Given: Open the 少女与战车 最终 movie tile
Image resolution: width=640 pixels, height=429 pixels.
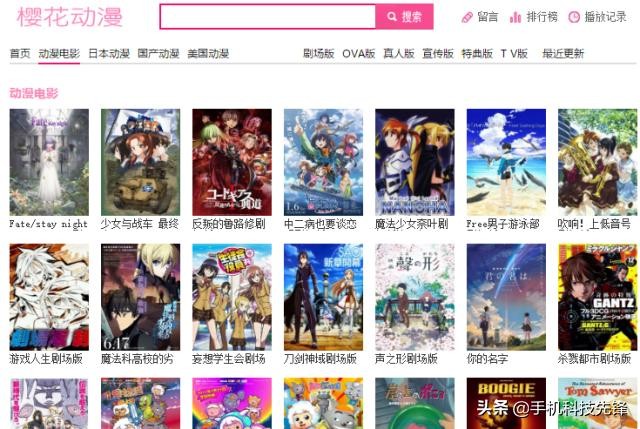Looking at the screenshot, I should point(140,162).
